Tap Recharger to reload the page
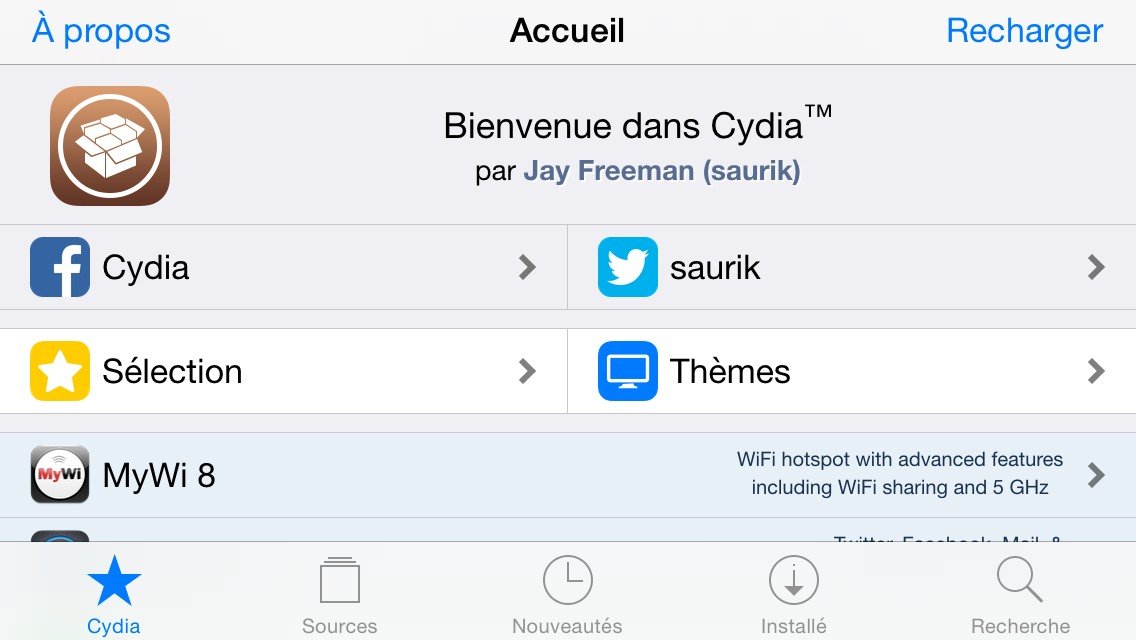The width and height of the screenshot is (1136, 640). click(x=1024, y=31)
